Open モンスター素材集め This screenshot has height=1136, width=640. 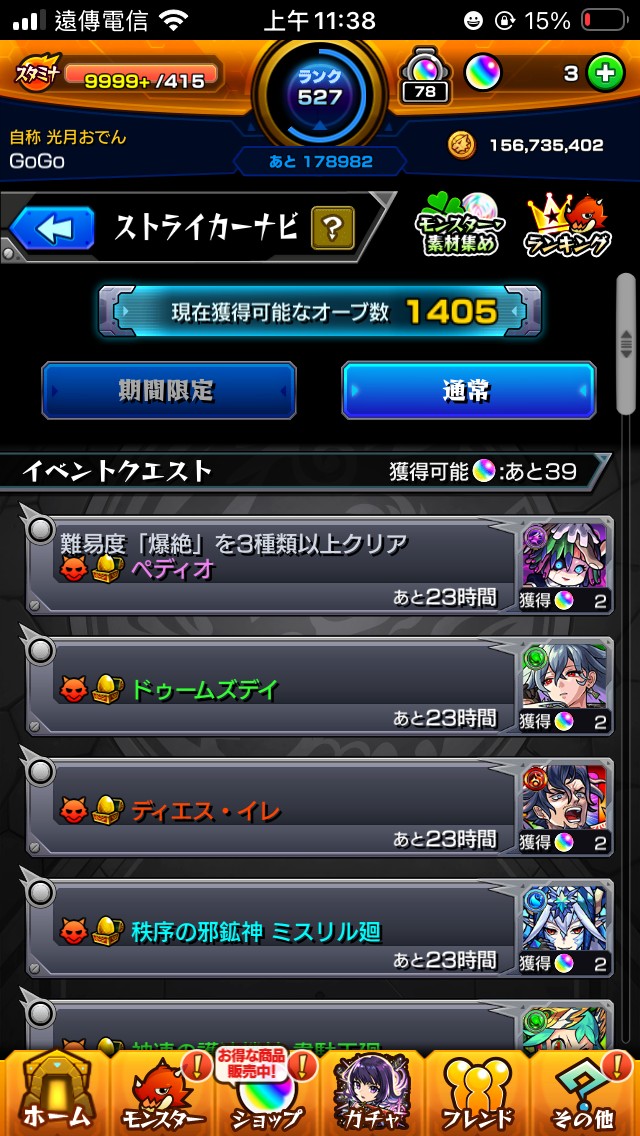[x=460, y=226]
